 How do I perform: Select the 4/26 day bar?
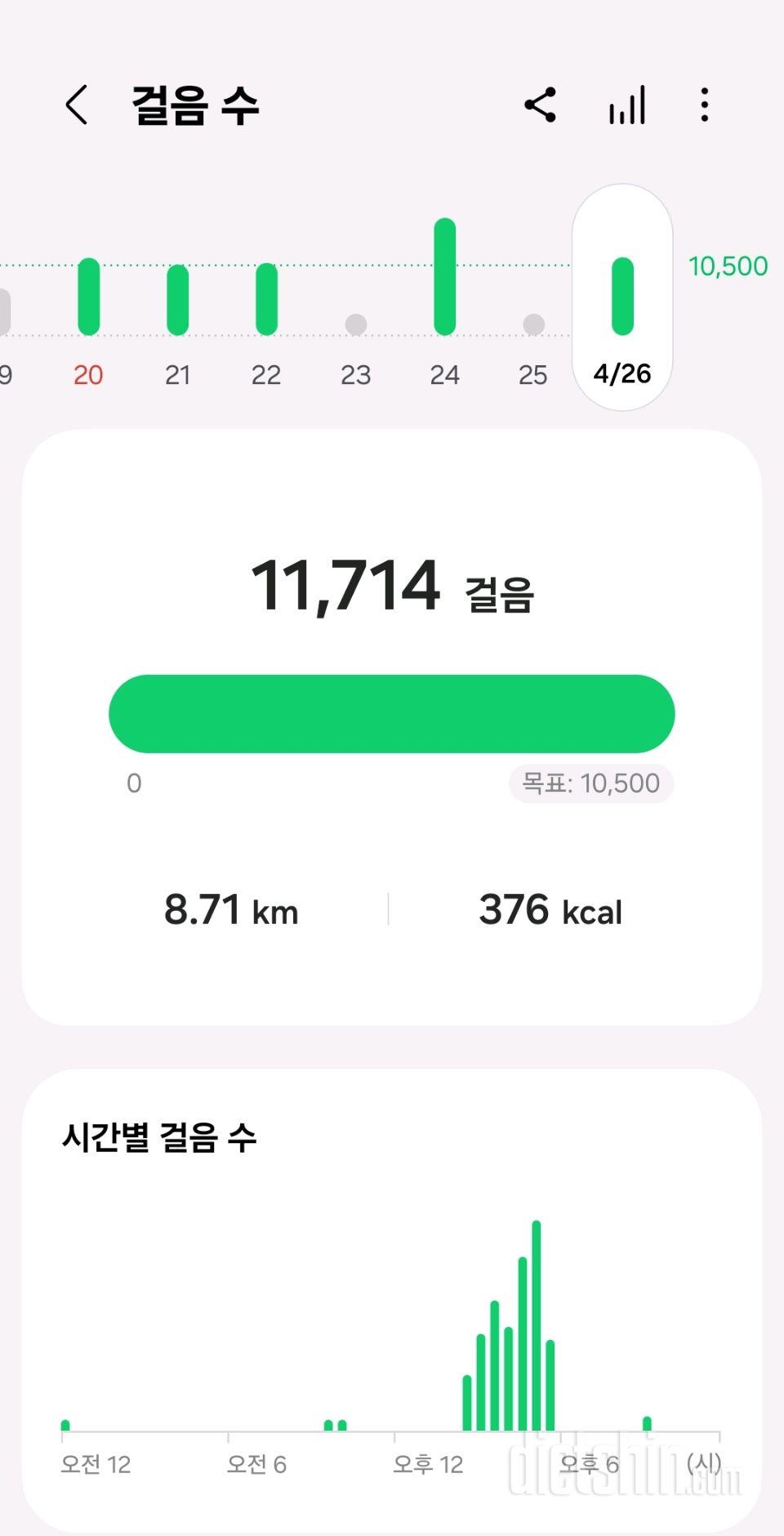tap(622, 297)
